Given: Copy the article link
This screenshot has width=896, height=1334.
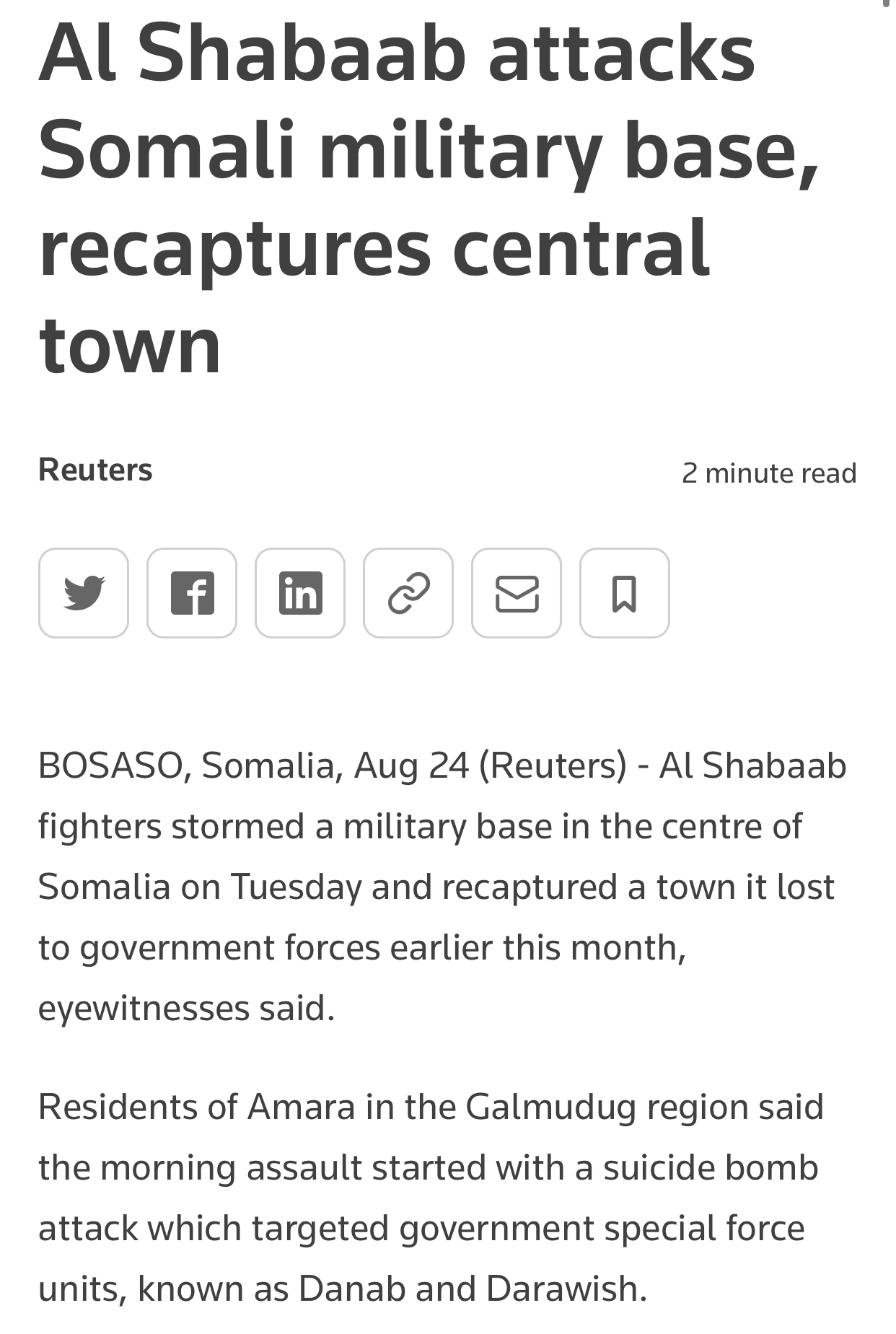Looking at the screenshot, I should 408,593.
